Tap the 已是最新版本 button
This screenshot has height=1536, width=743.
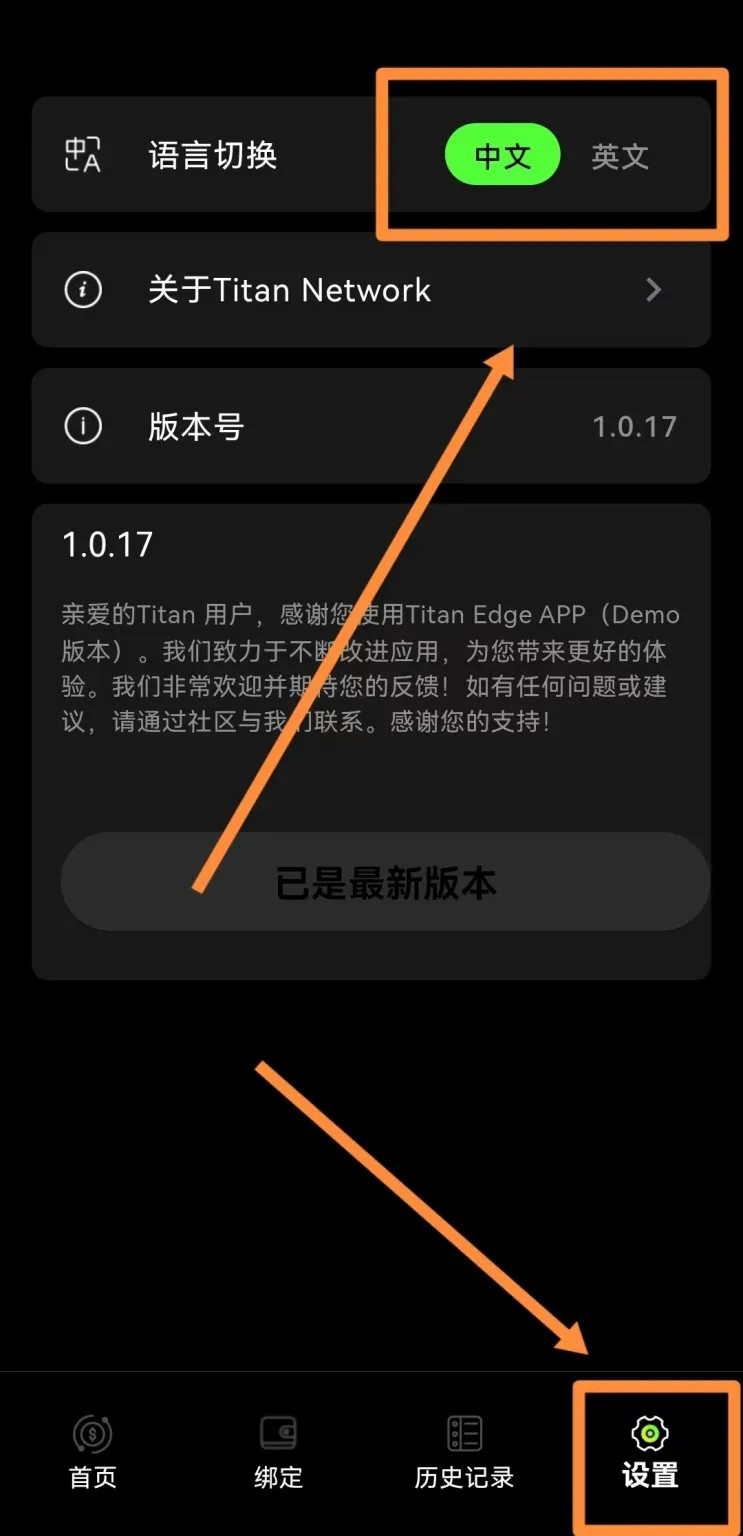tap(385, 883)
